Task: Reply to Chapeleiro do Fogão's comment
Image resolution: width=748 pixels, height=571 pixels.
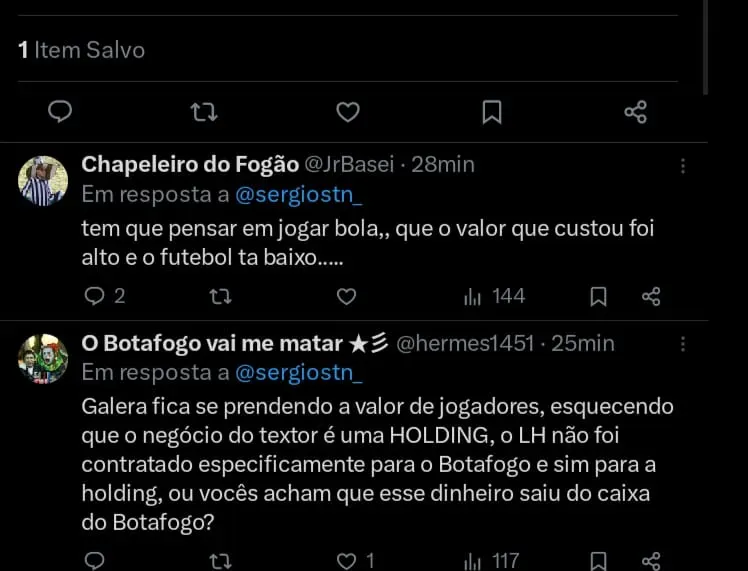Action: (95, 296)
